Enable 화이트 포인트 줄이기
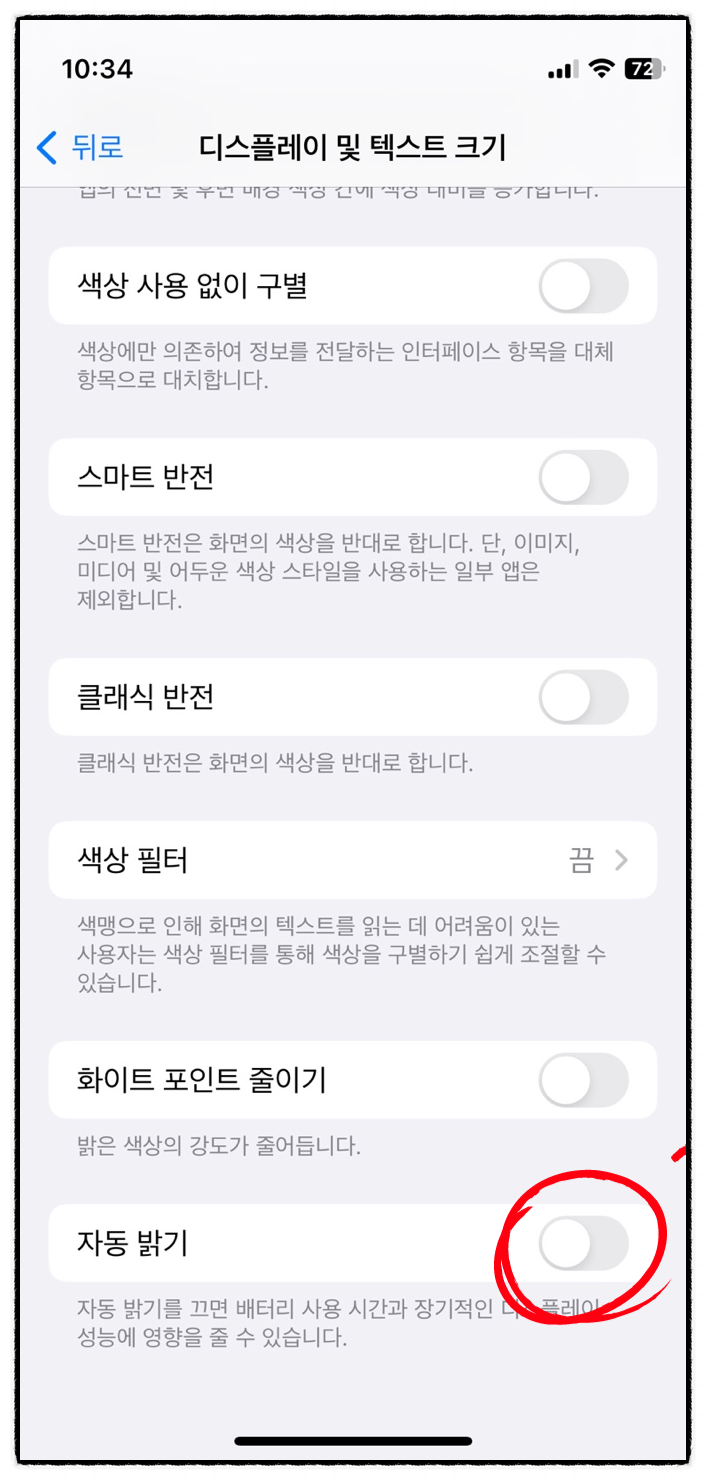706x1480 pixels. tap(584, 1080)
